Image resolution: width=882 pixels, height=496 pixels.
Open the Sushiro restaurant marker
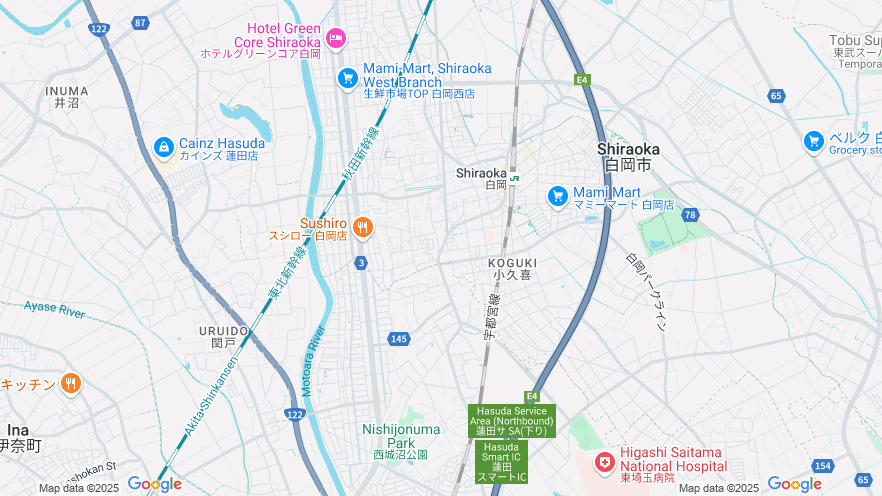point(363,228)
